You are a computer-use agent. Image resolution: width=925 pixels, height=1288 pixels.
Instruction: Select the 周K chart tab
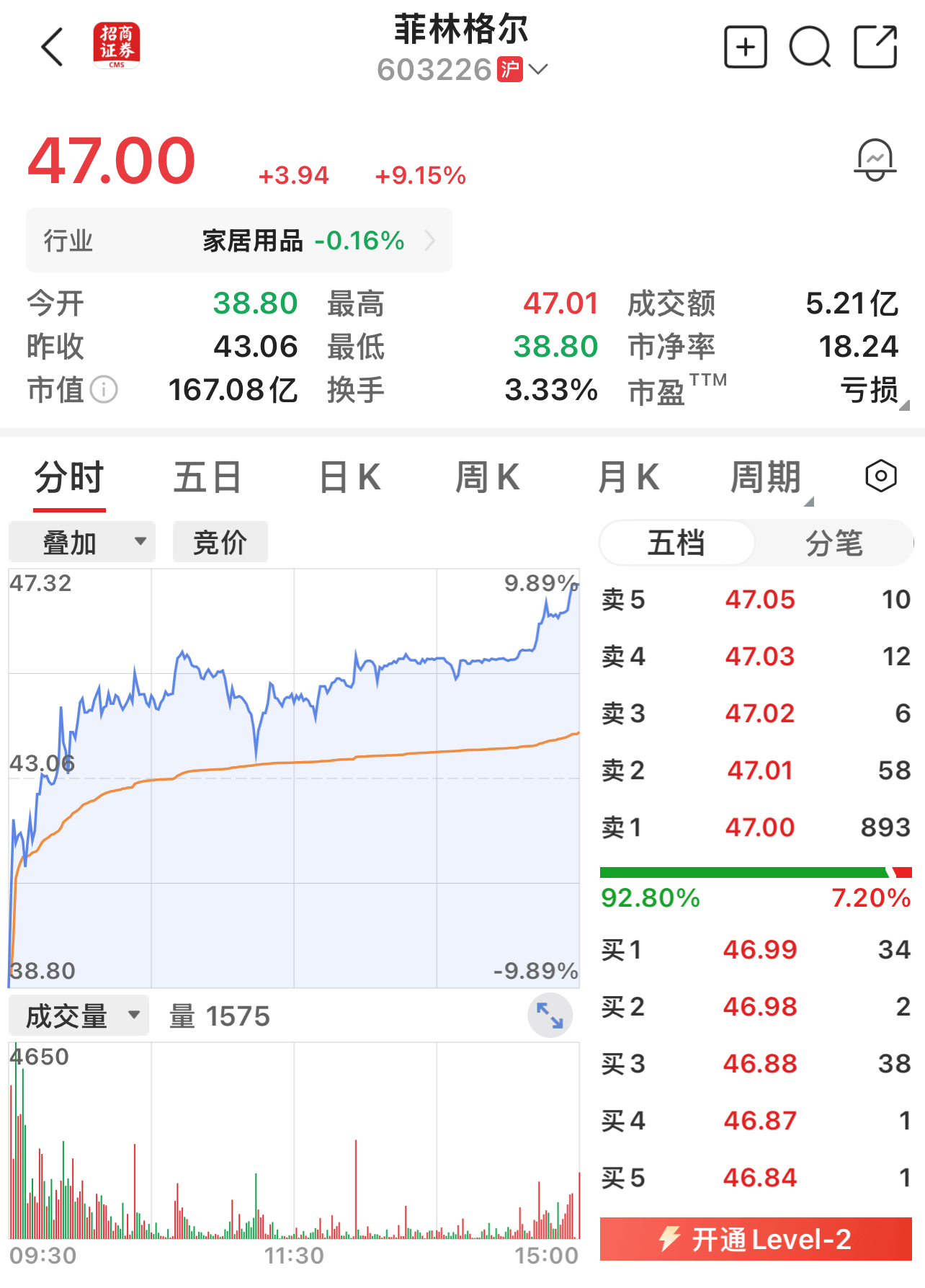tap(488, 478)
